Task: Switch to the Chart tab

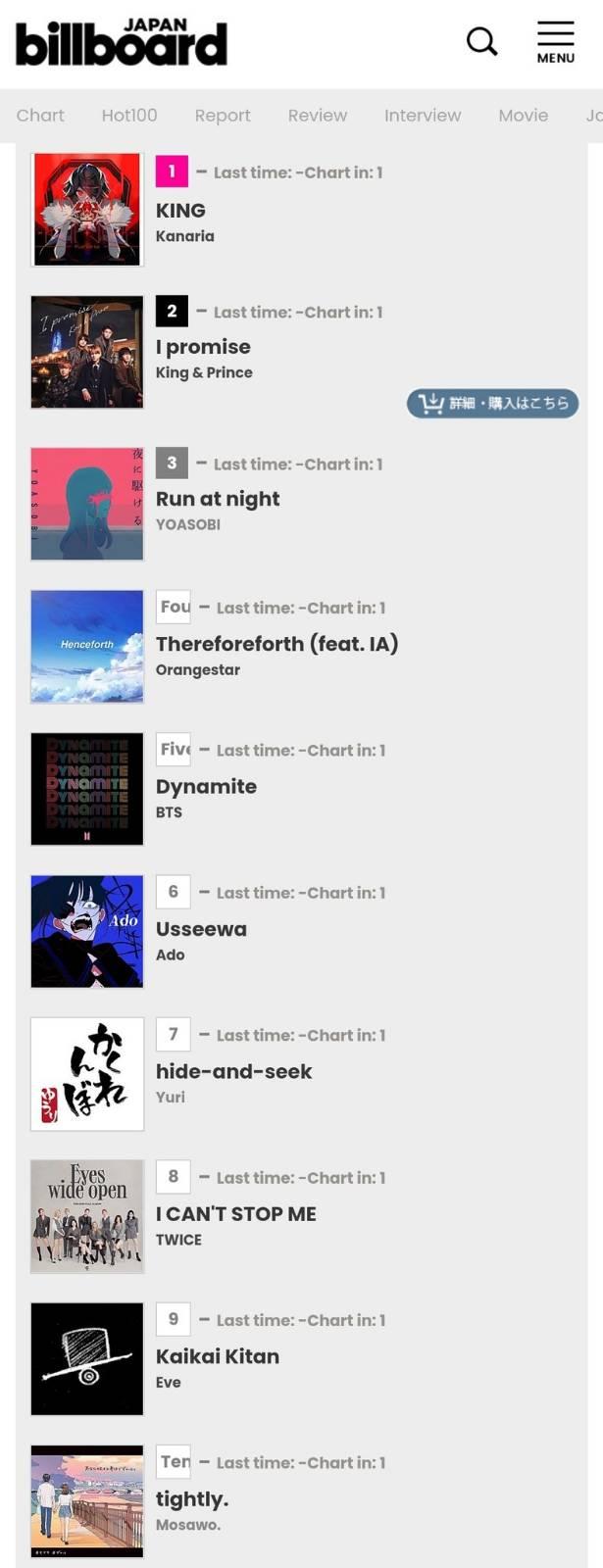Action: coord(40,116)
